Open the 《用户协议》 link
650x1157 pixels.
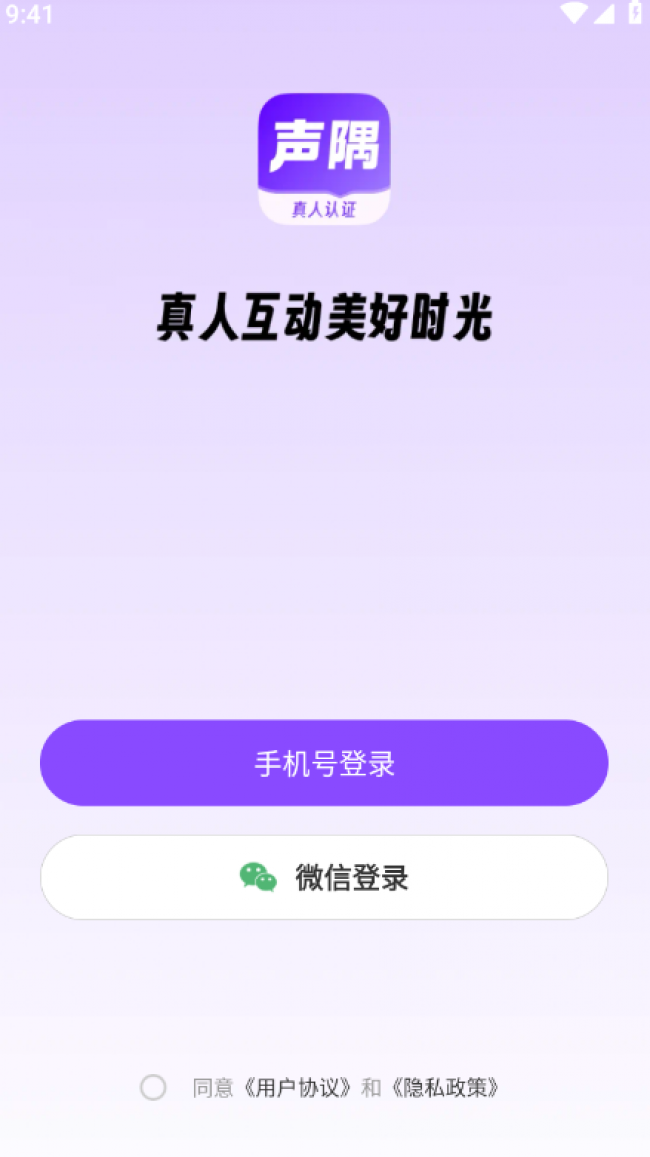(x=298, y=1088)
